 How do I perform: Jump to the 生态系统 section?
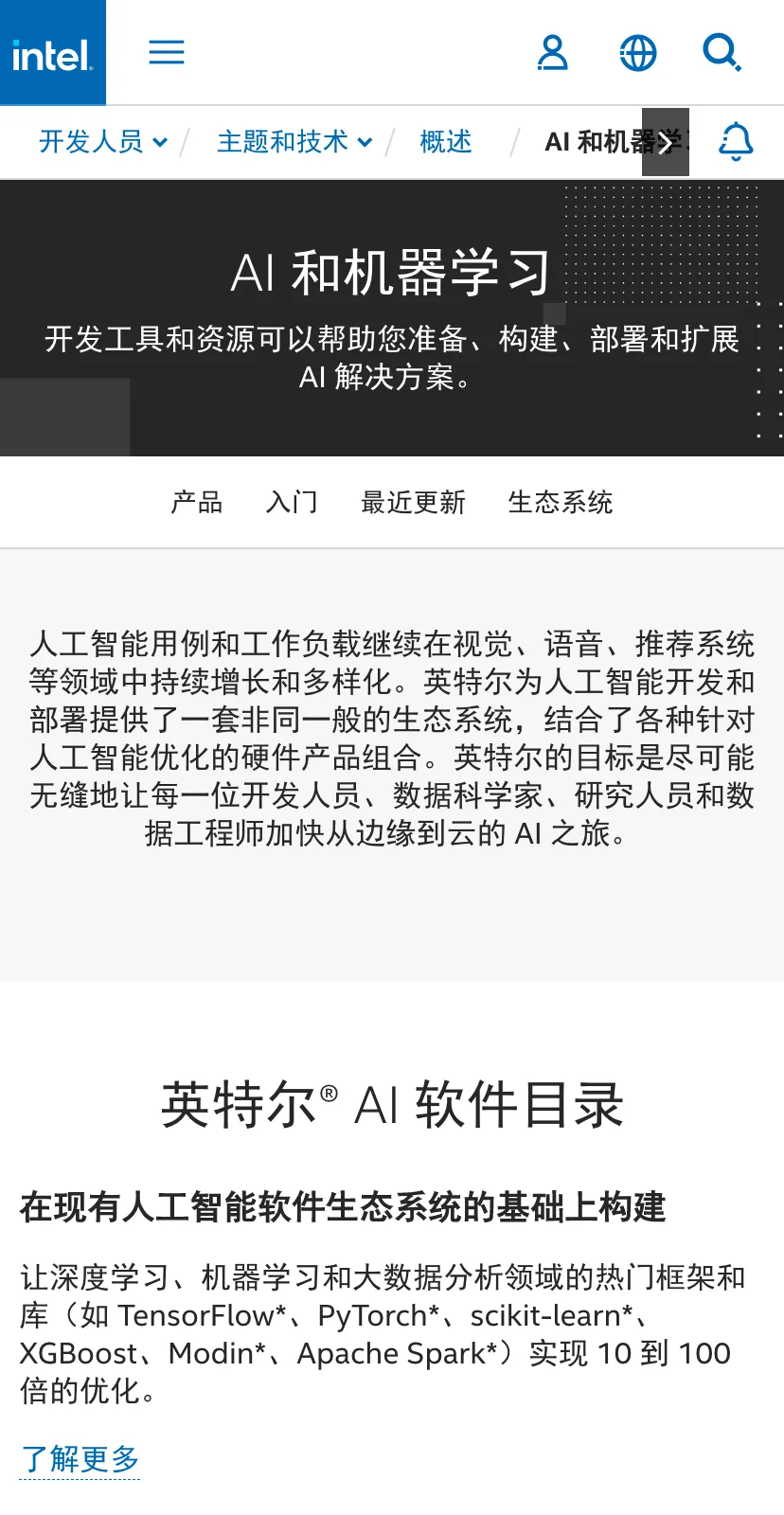pos(561,502)
